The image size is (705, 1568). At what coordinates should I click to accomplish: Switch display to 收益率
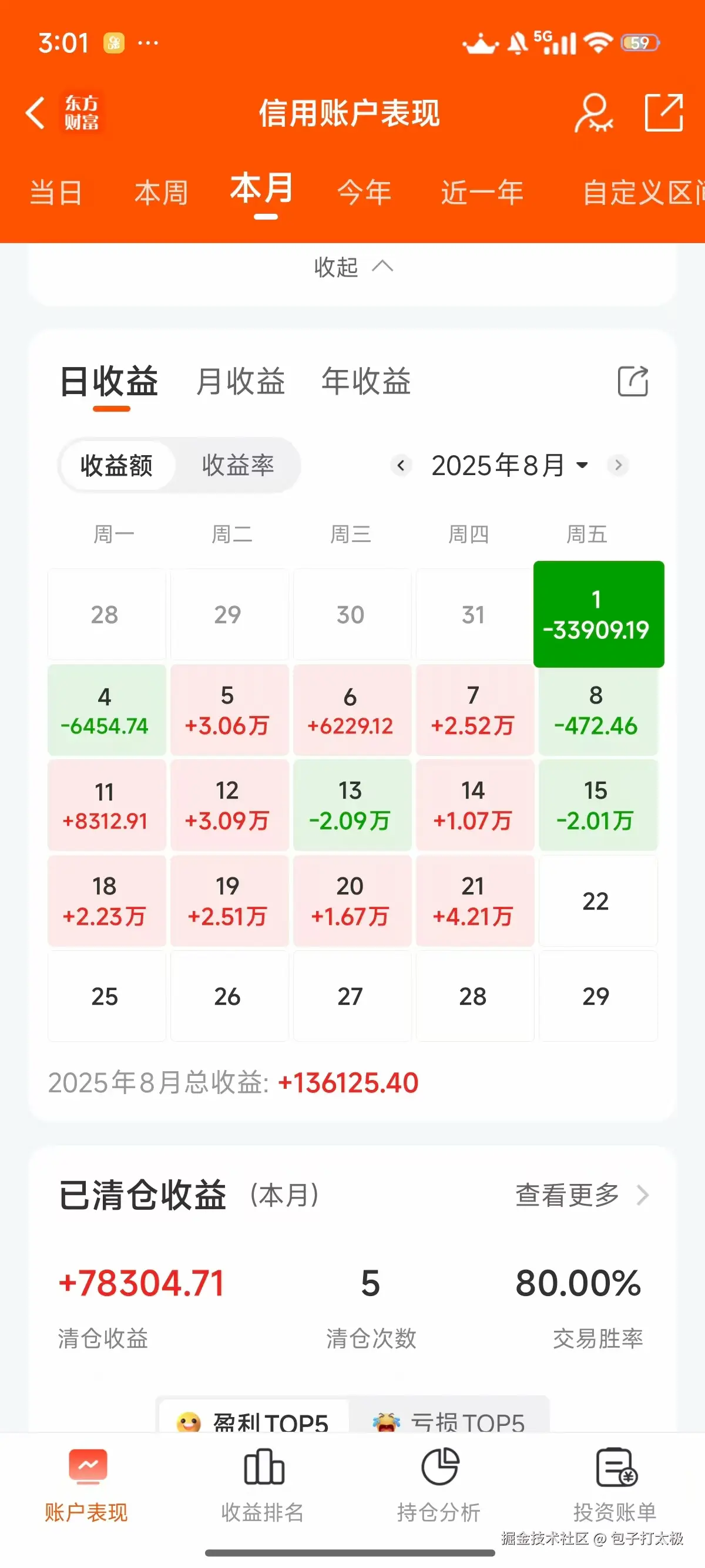click(238, 465)
